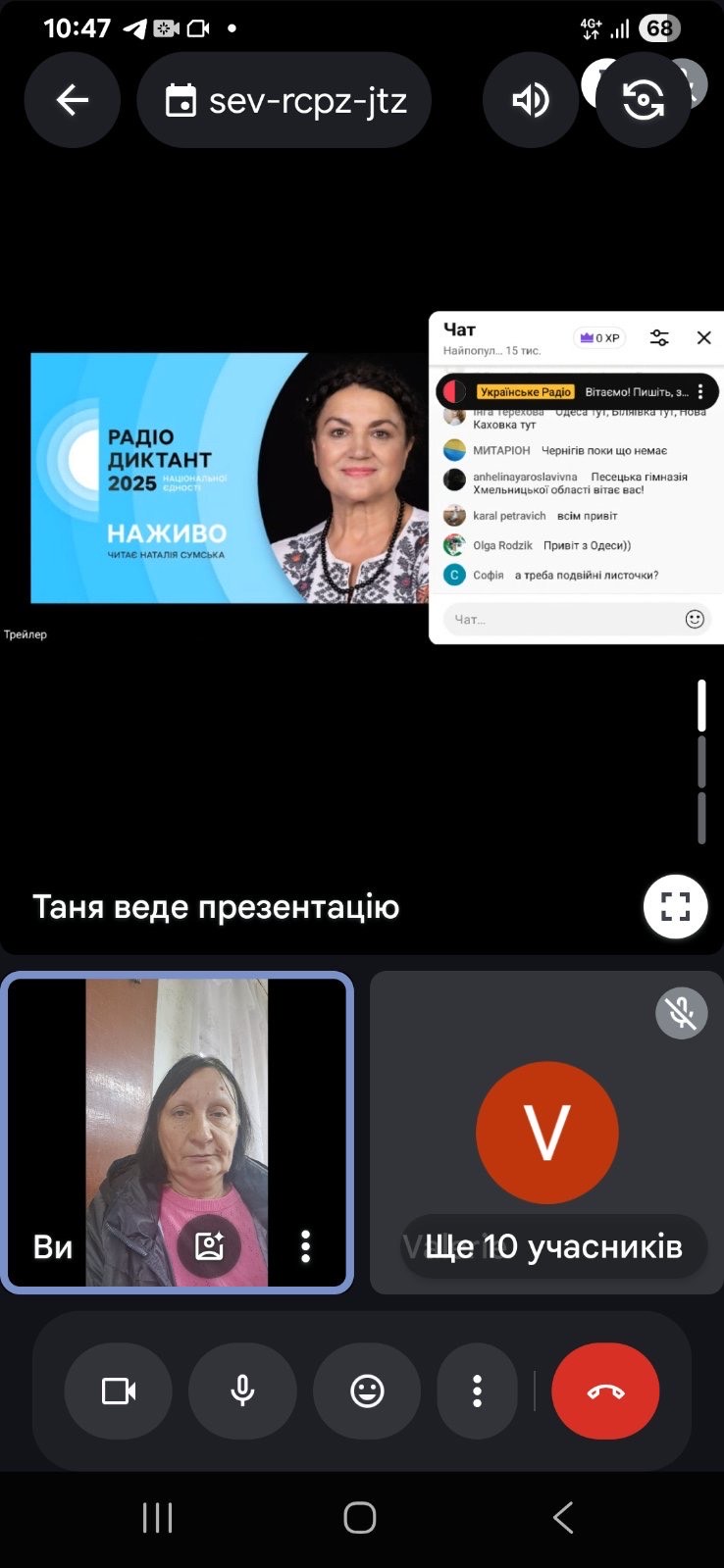Go back from the meeting screen
The image size is (724, 1568).
(73, 100)
